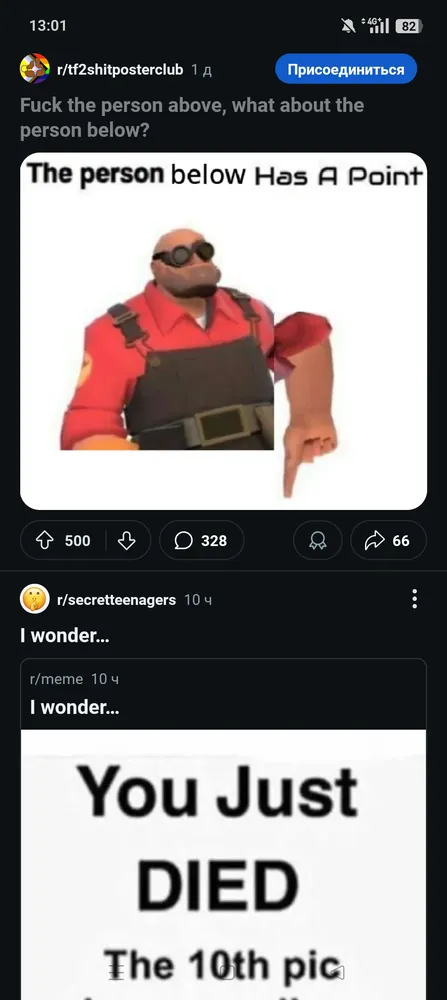Open the Has A Point image
The image size is (447, 1000).
click(x=223, y=331)
